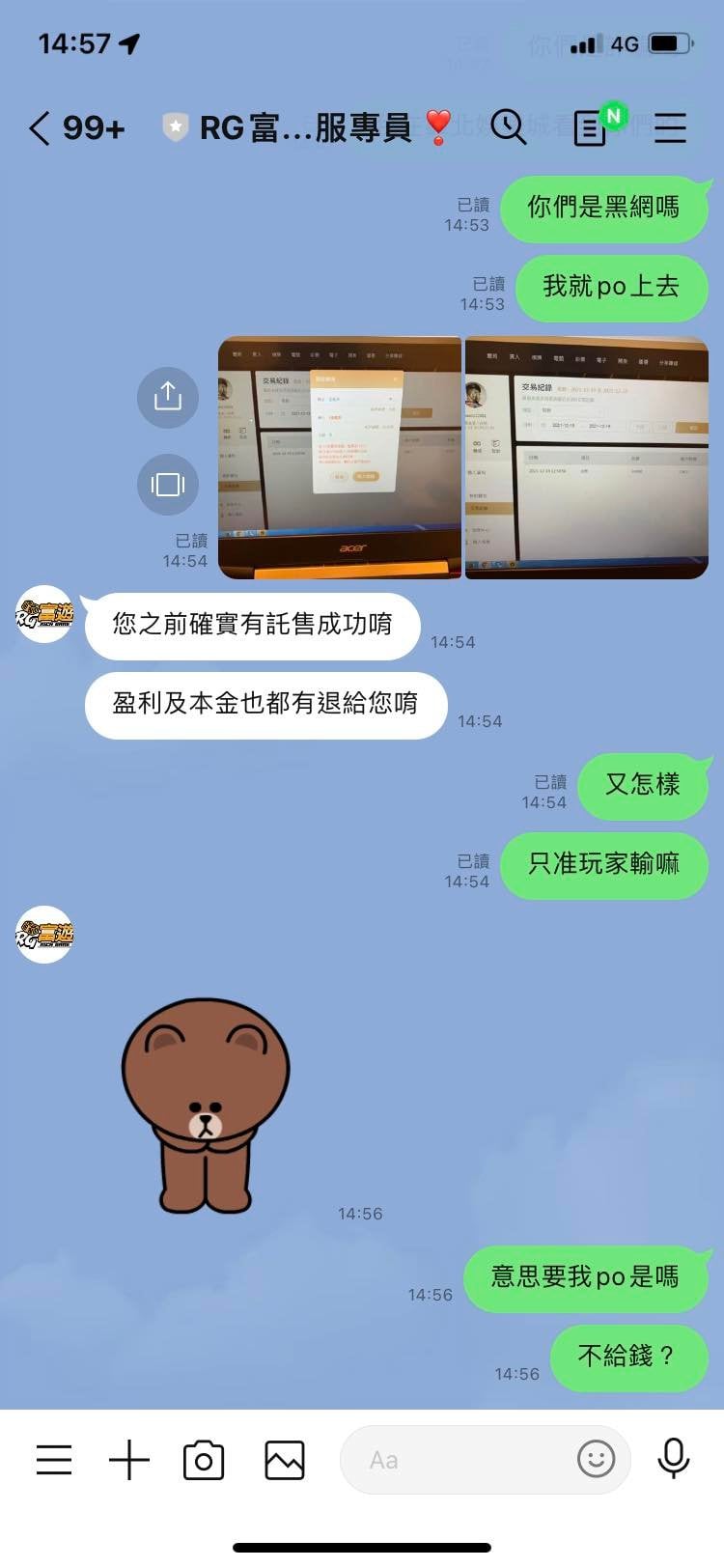The height and width of the screenshot is (1568, 724).
Task: Open the RG profile avatar beside first reply
Action: (44, 614)
